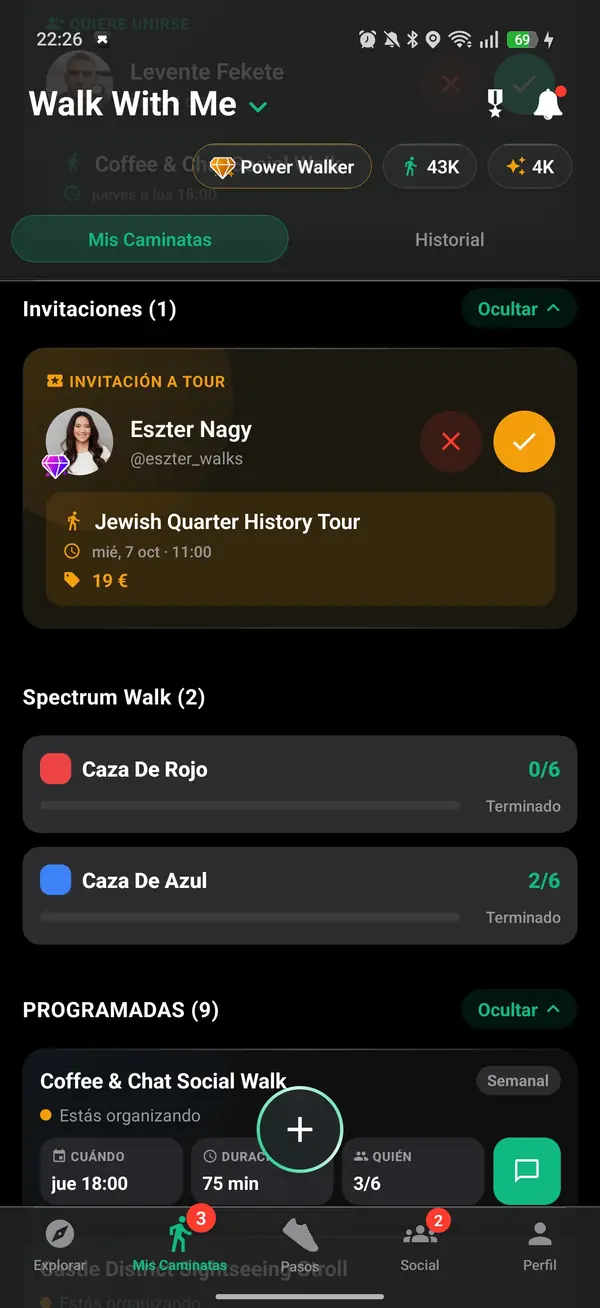This screenshot has width=600, height=1308.
Task: Collapse the Invitaciones section with Ocultar
Action: click(x=519, y=309)
